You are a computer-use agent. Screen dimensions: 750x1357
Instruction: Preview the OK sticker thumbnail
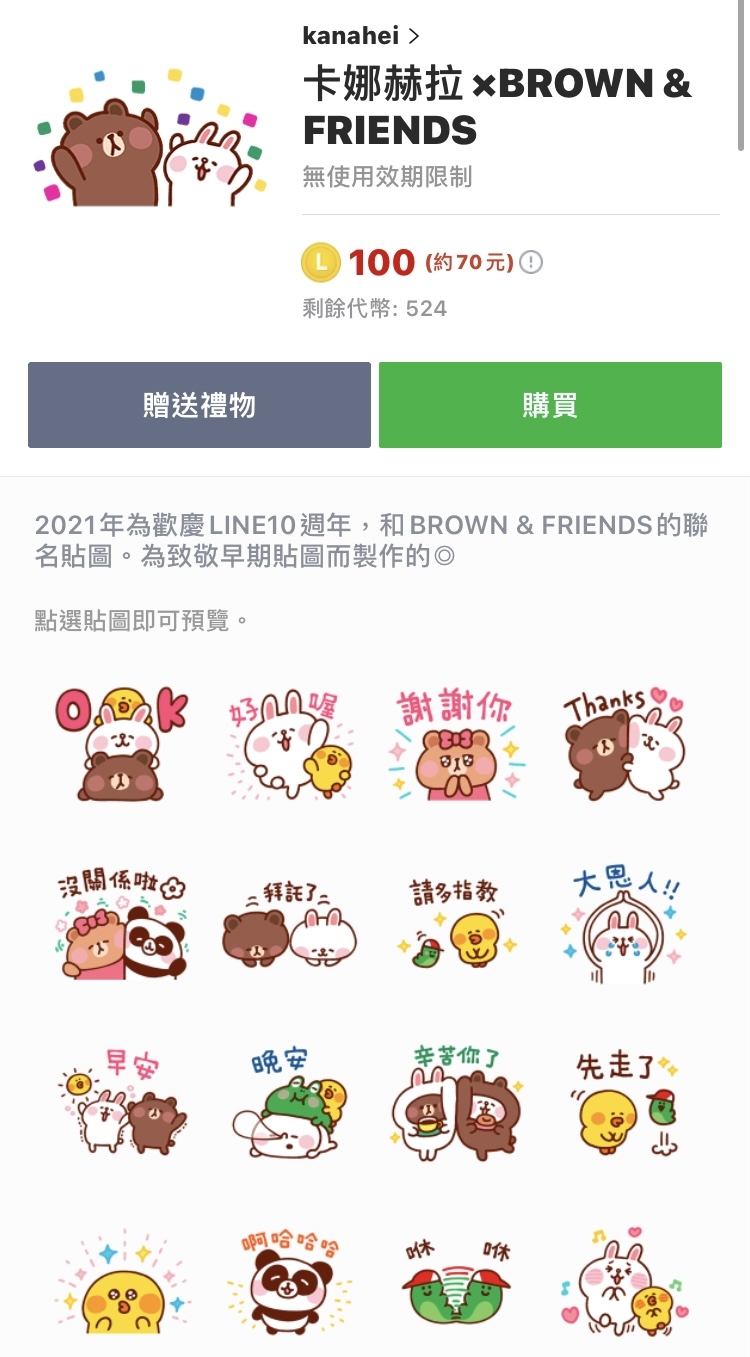[x=120, y=743]
